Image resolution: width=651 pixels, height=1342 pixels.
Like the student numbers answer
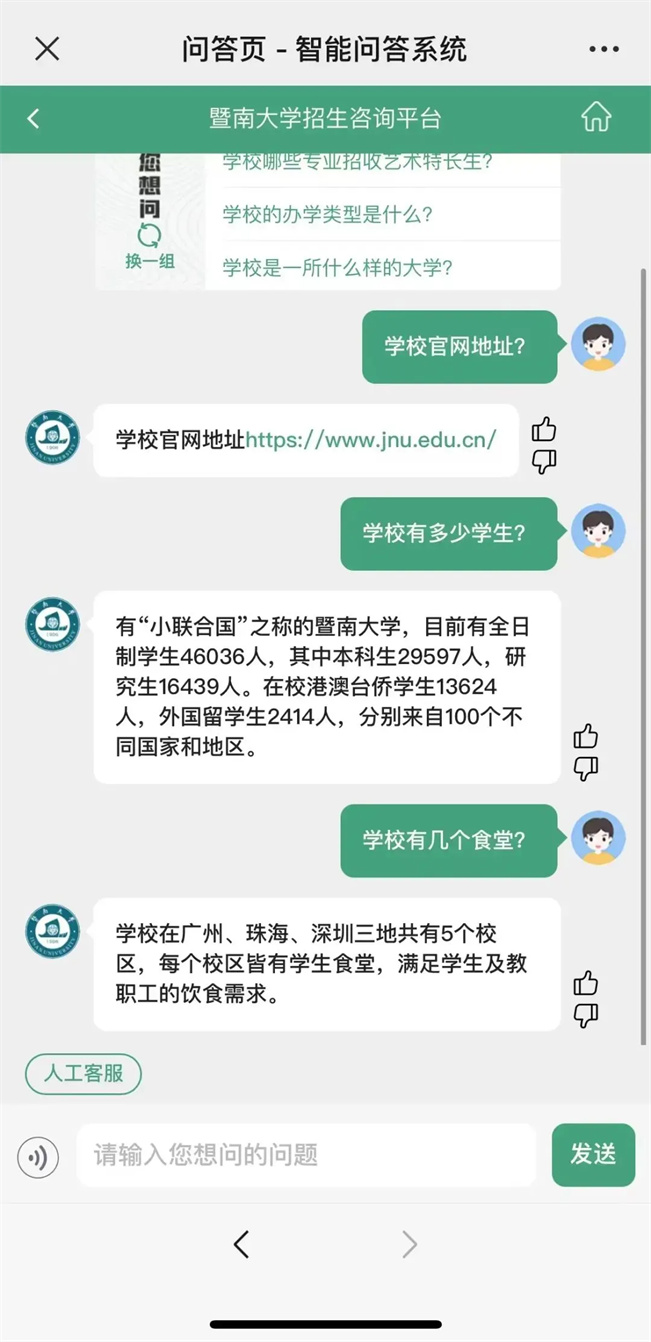tap(586, 737)
